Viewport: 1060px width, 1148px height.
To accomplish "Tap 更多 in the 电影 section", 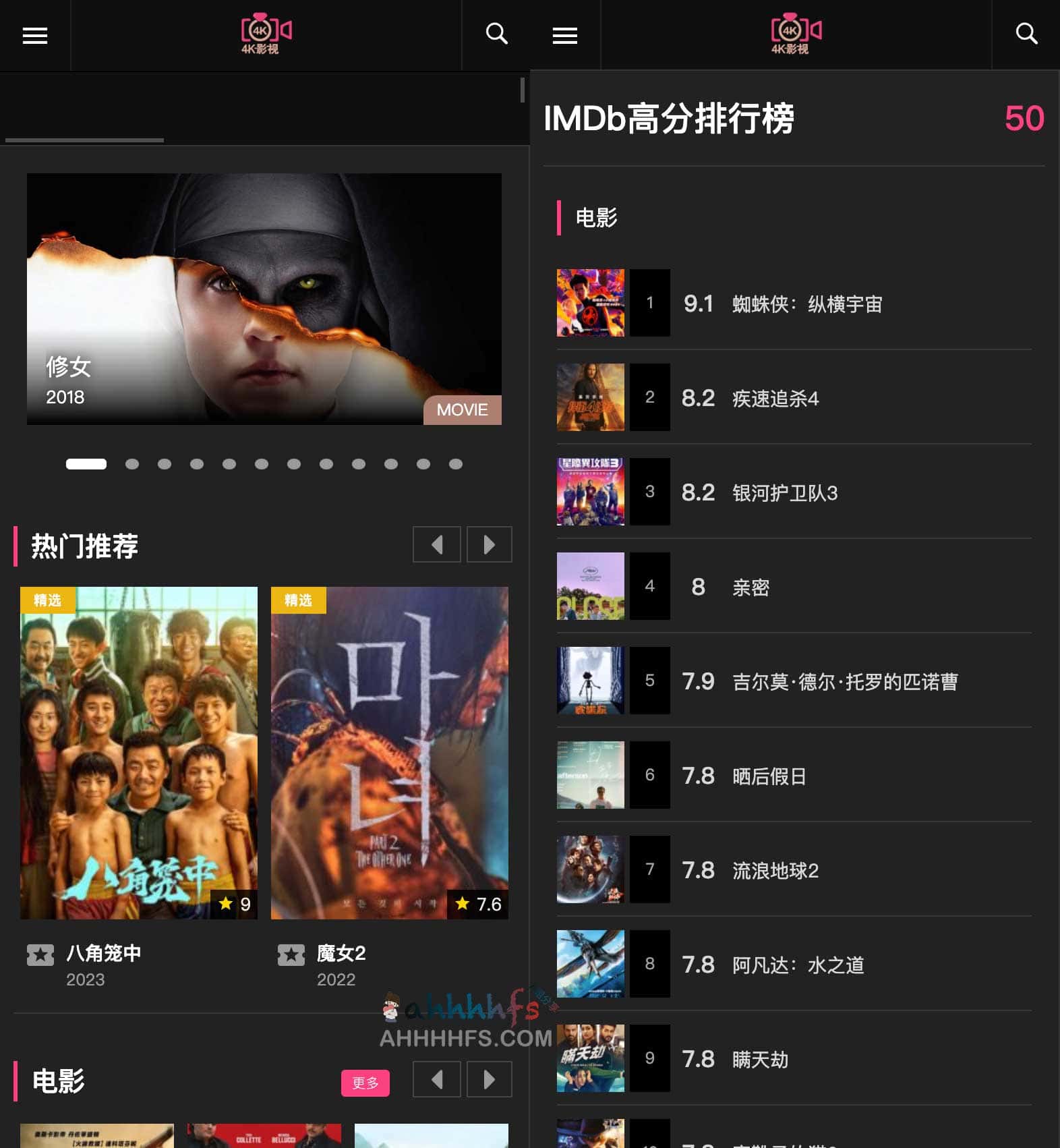I will coord(365,1083).
